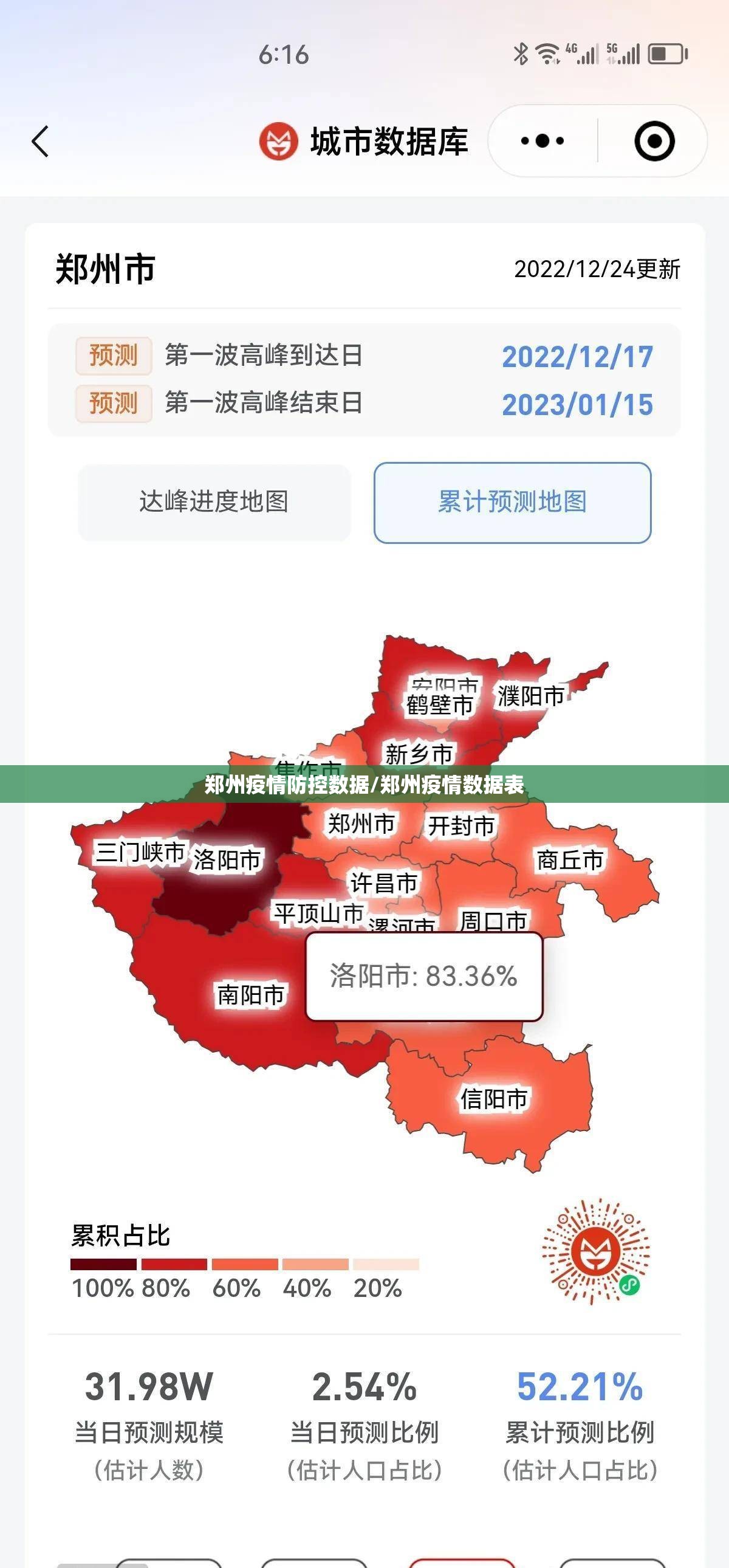Select the 累计预测地图 tab

click(512, 502)
